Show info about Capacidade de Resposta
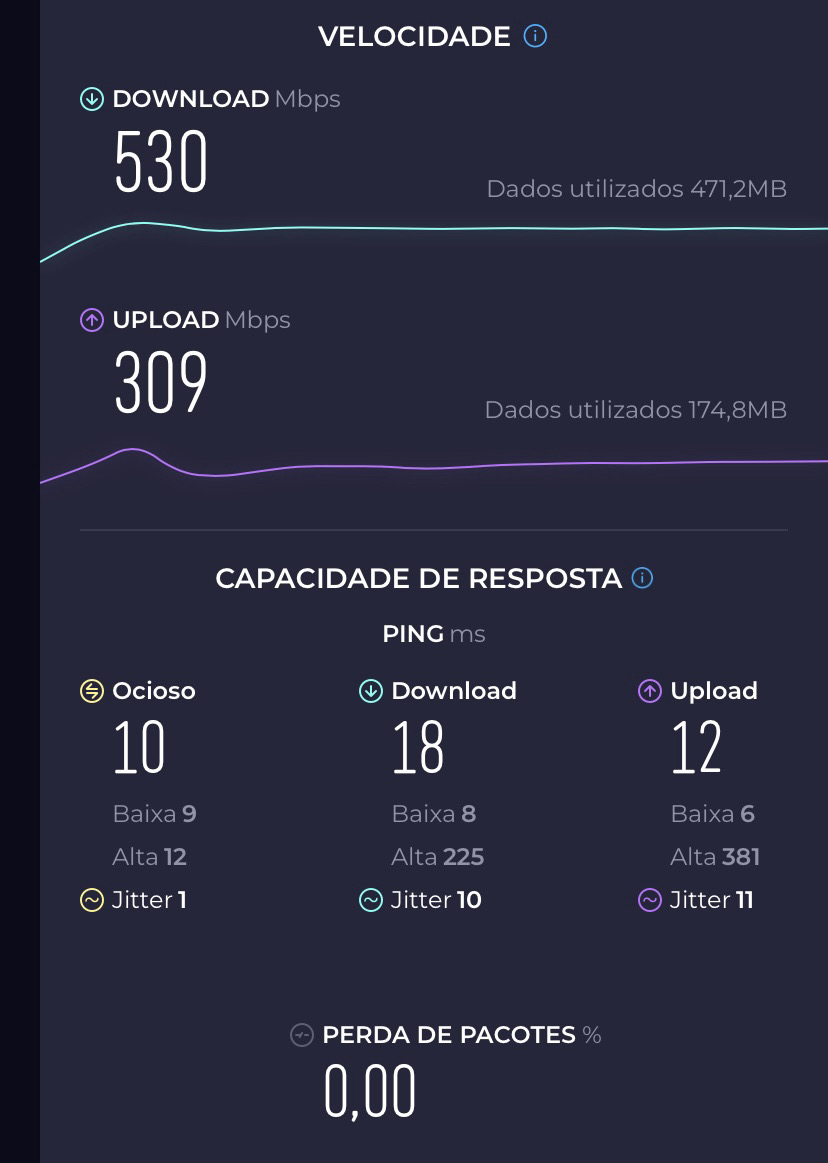This screenshot has height=1163, width=828. (643, 578)
